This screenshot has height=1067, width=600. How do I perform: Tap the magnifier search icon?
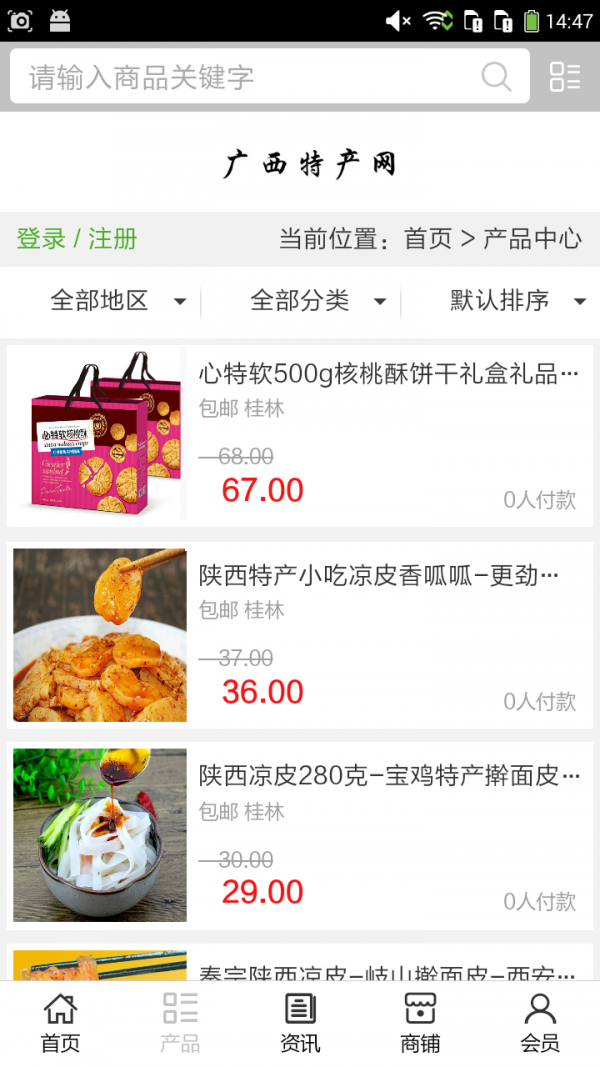tap(496, 77)
